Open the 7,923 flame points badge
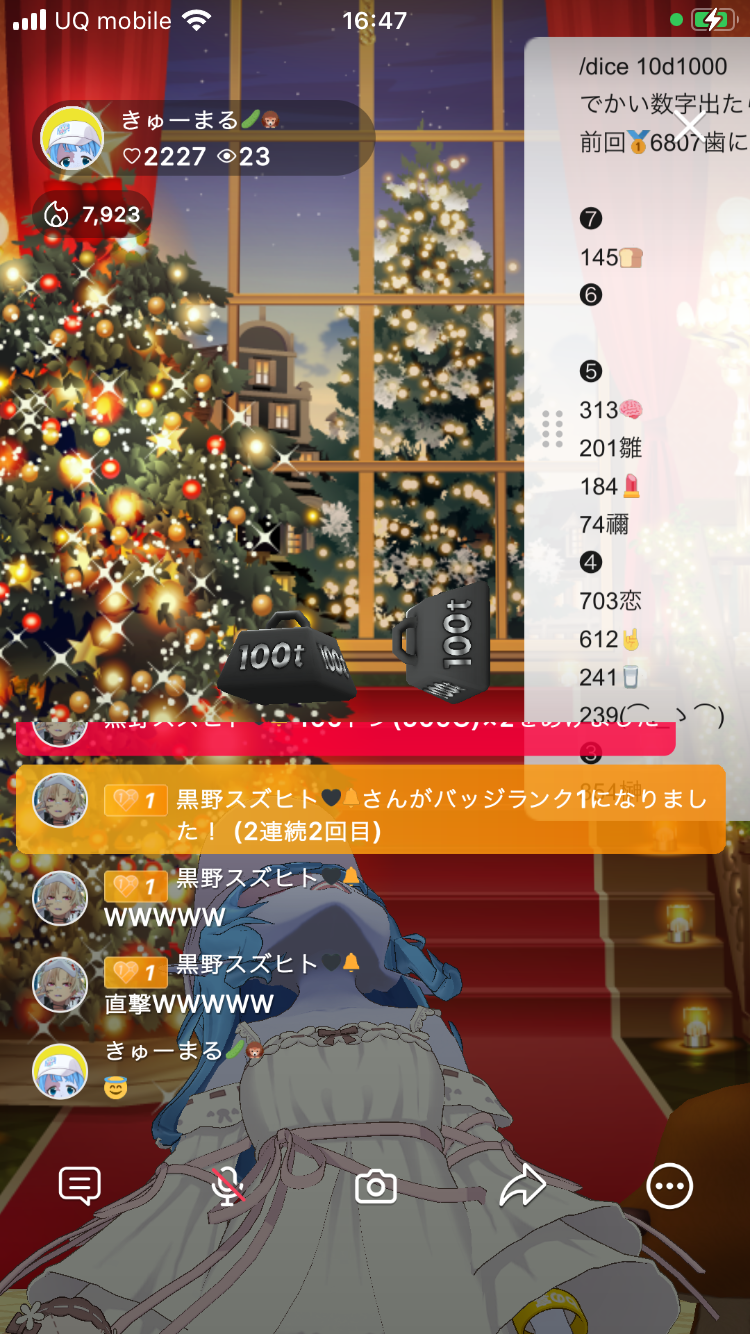This screenshot has width=750, height=1334. click(94, 214)
